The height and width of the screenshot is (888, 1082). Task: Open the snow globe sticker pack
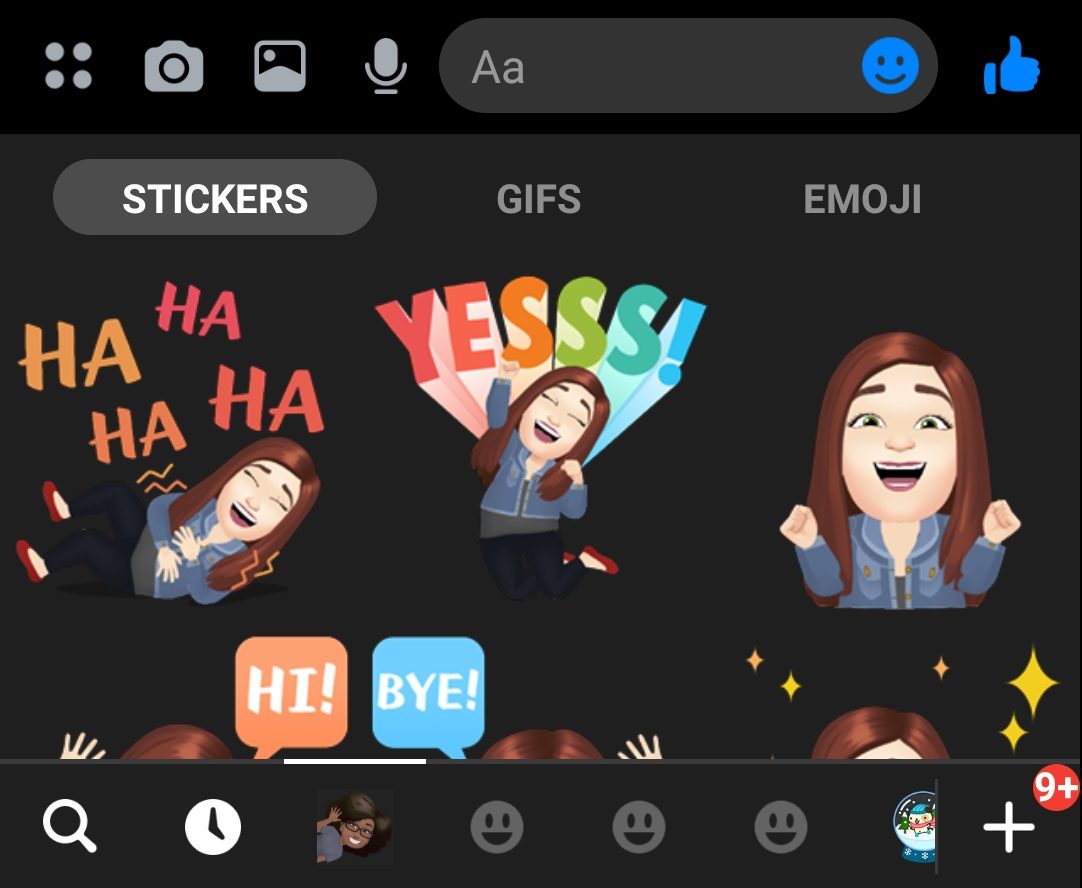[914, 828]
